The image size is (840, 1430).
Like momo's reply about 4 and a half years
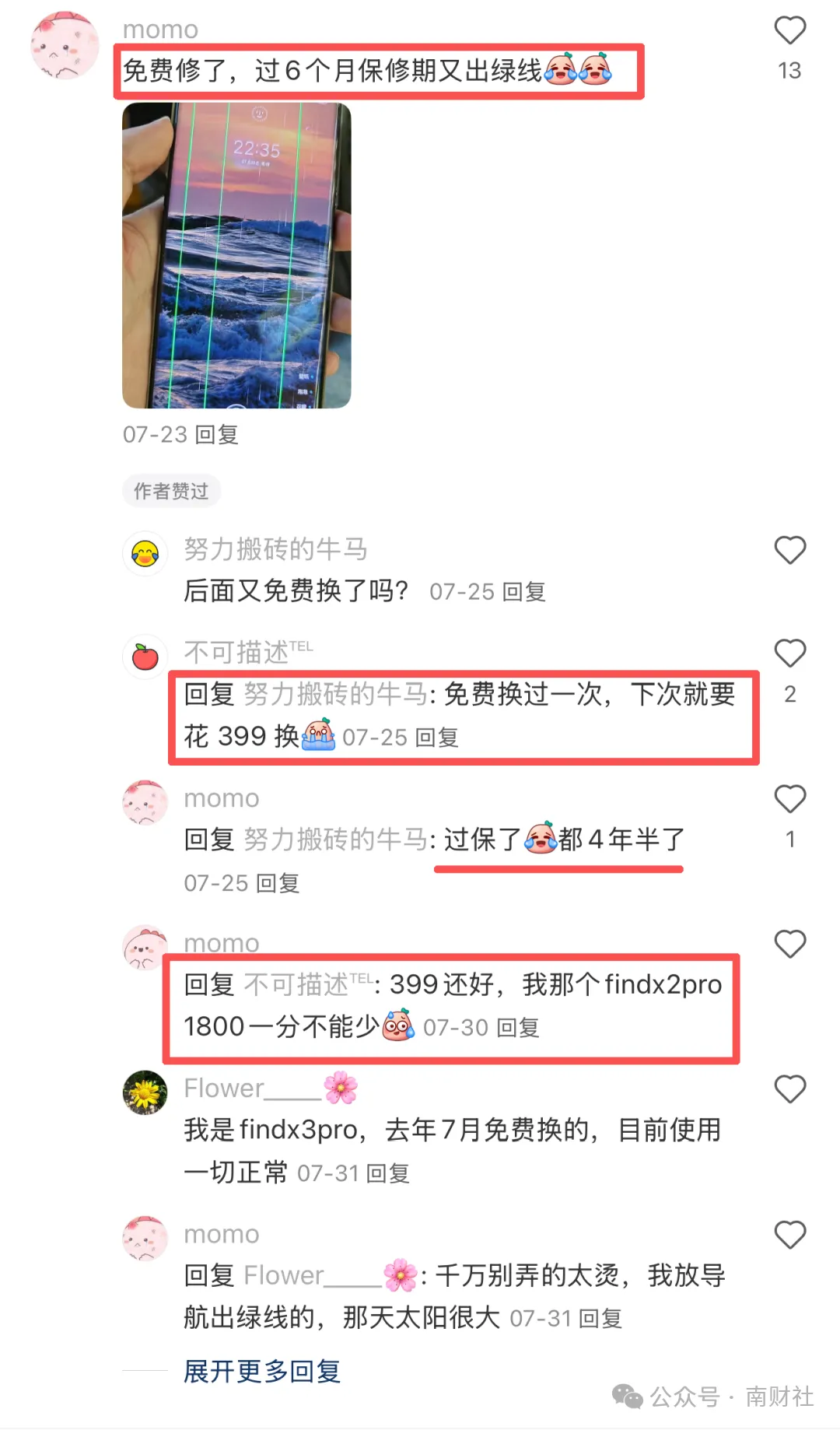(x=789, y=799)
